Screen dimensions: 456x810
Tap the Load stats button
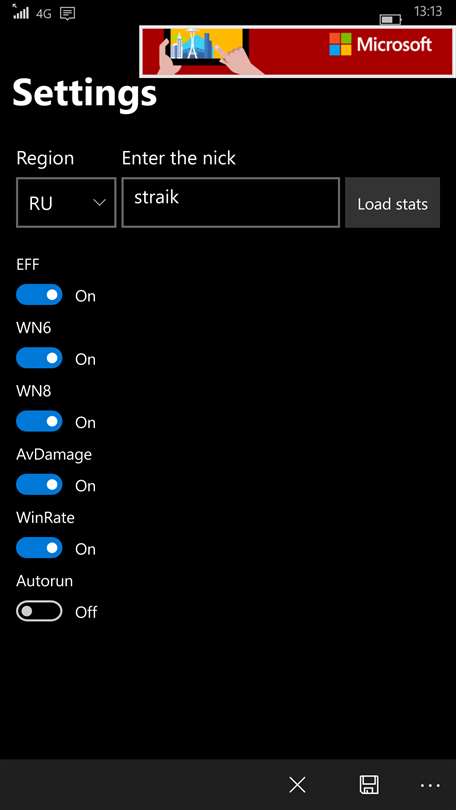click(x=392, y=202)
